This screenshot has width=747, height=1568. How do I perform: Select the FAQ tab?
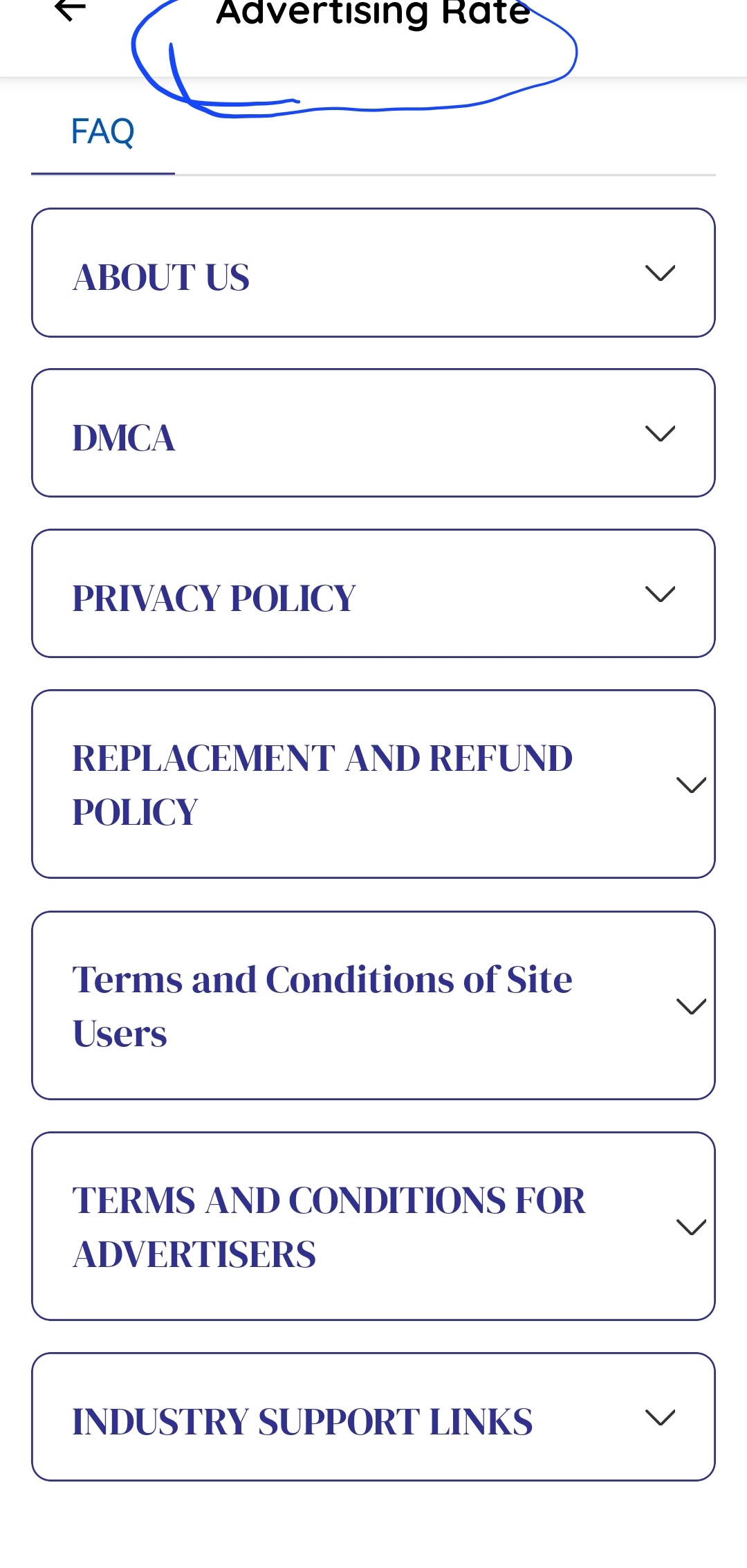[x=103, y=131]
